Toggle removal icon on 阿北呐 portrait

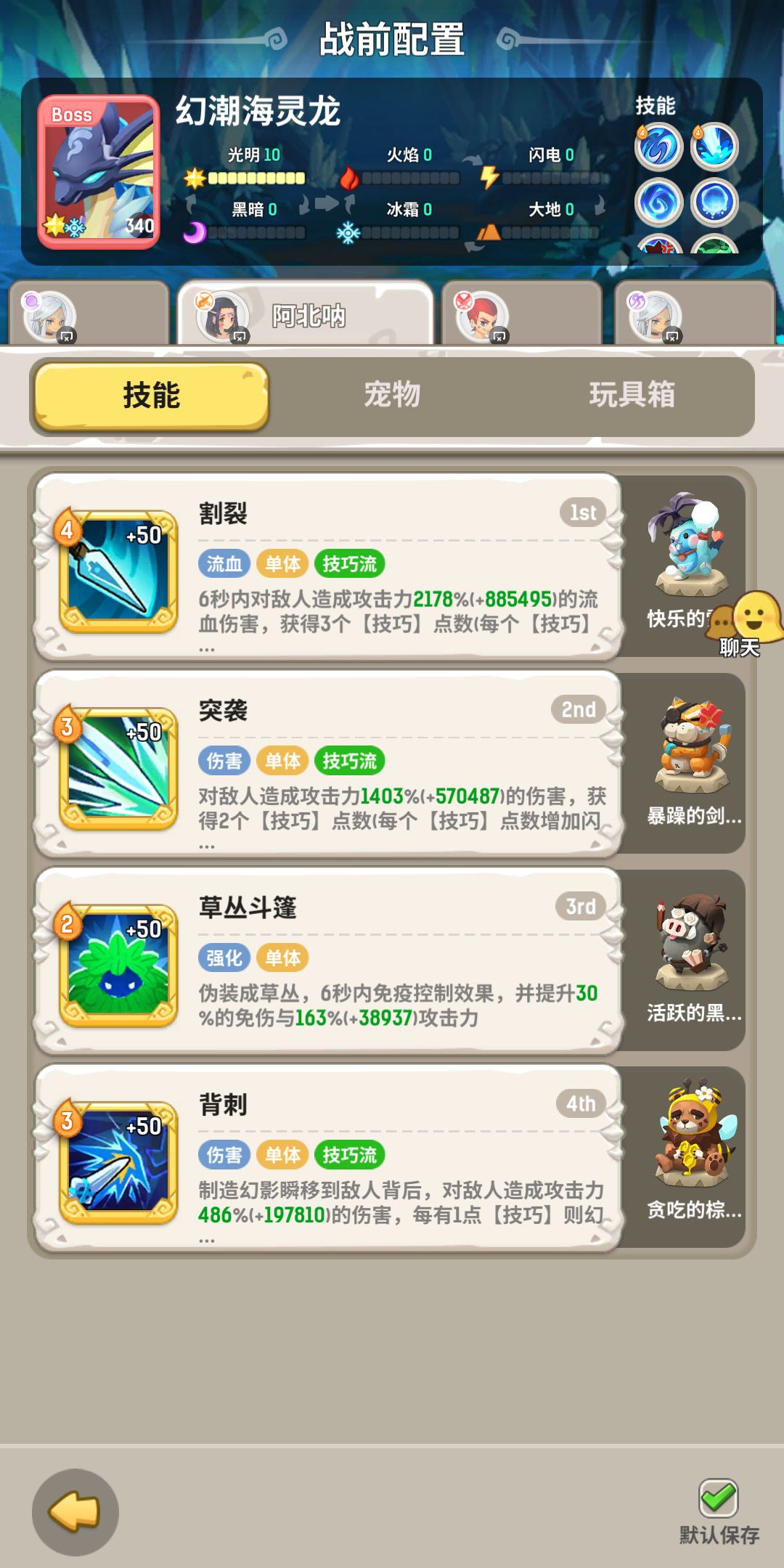(240, 335)
